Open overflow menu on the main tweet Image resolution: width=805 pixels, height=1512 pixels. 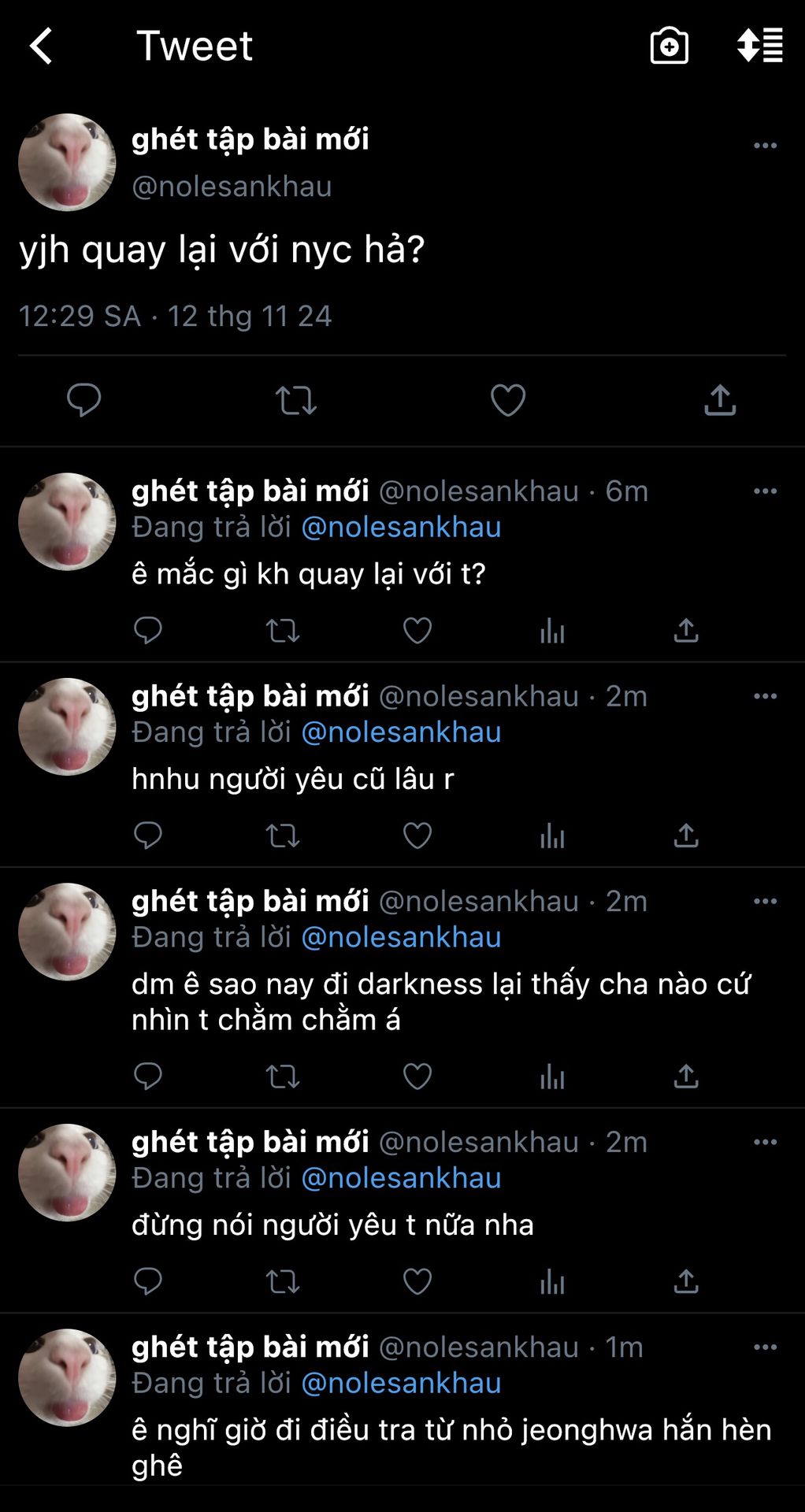tap(765, 146)
